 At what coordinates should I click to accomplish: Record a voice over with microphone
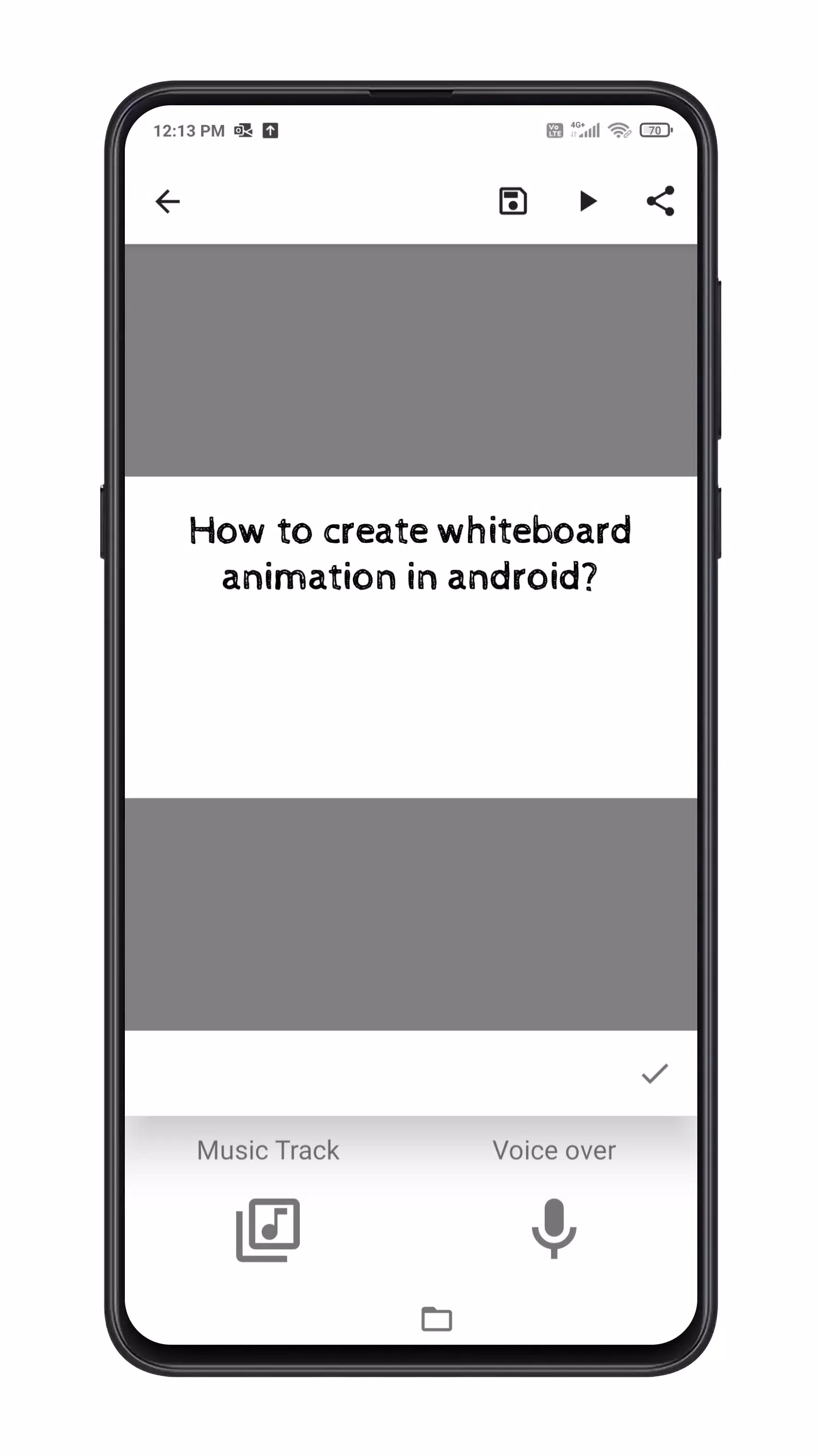tap(554, 1229)
